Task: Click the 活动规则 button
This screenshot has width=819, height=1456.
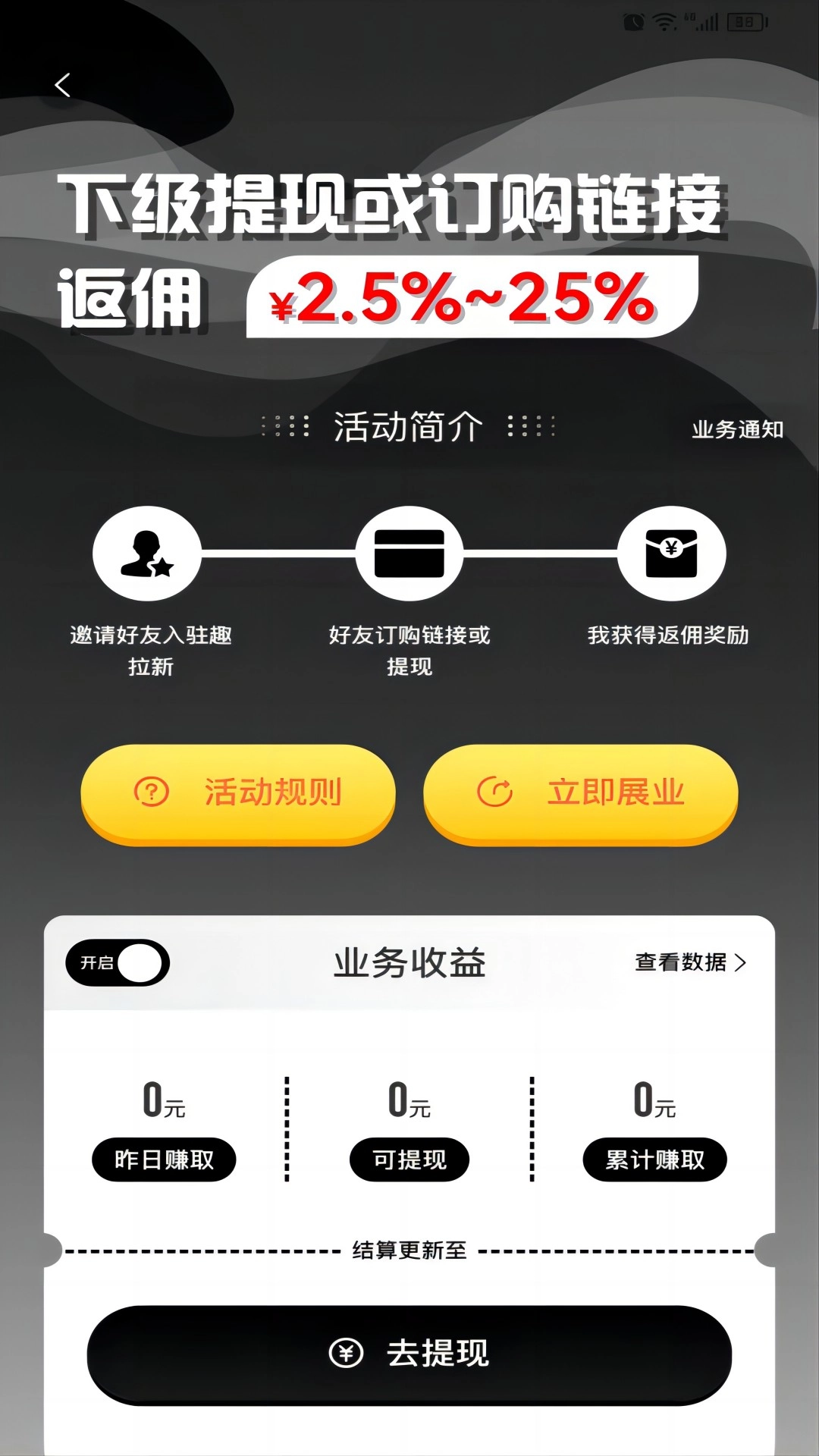Action: 239,792
